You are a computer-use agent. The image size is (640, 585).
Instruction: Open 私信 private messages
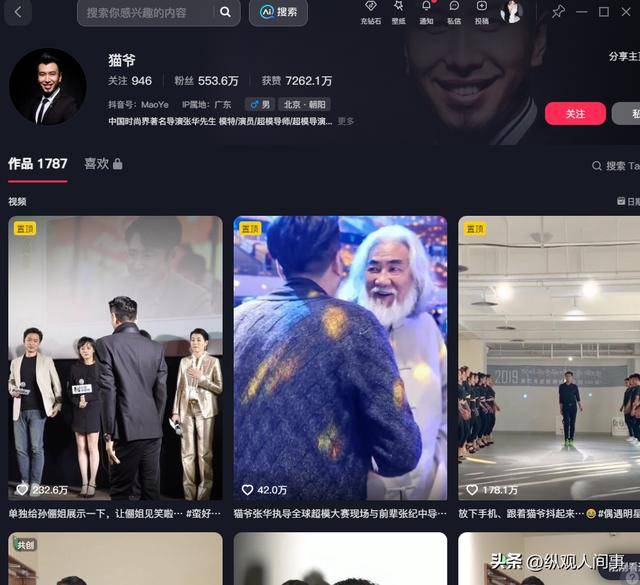point(454,11)
